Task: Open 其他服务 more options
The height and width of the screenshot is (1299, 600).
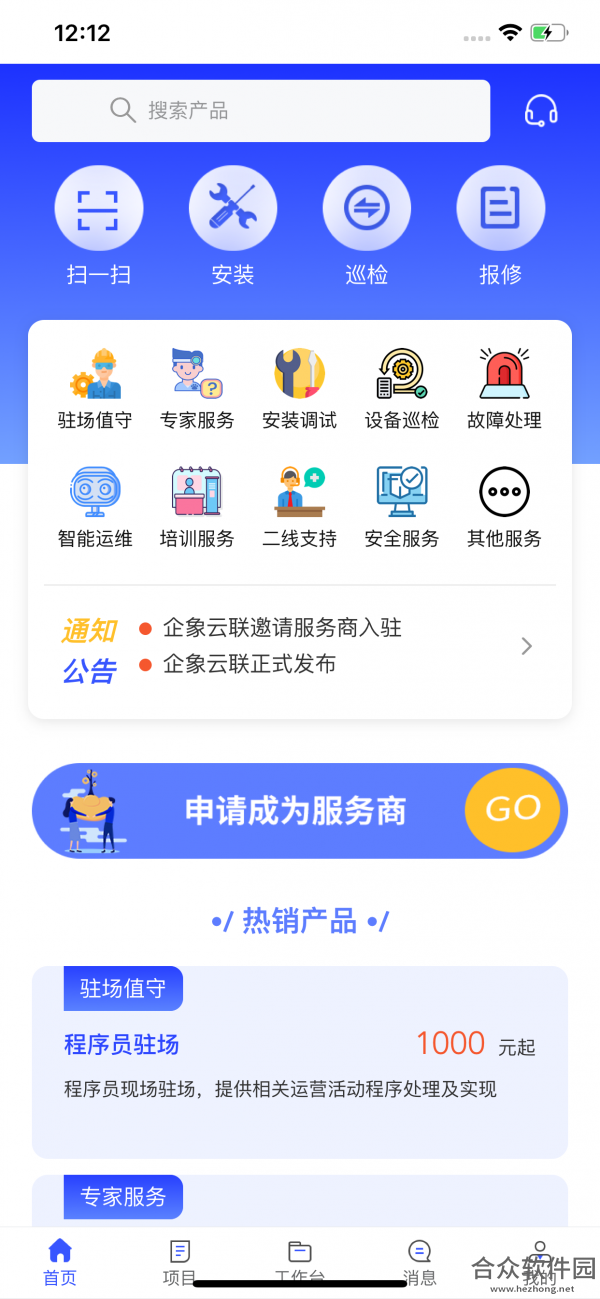Action: coord(504,507)
